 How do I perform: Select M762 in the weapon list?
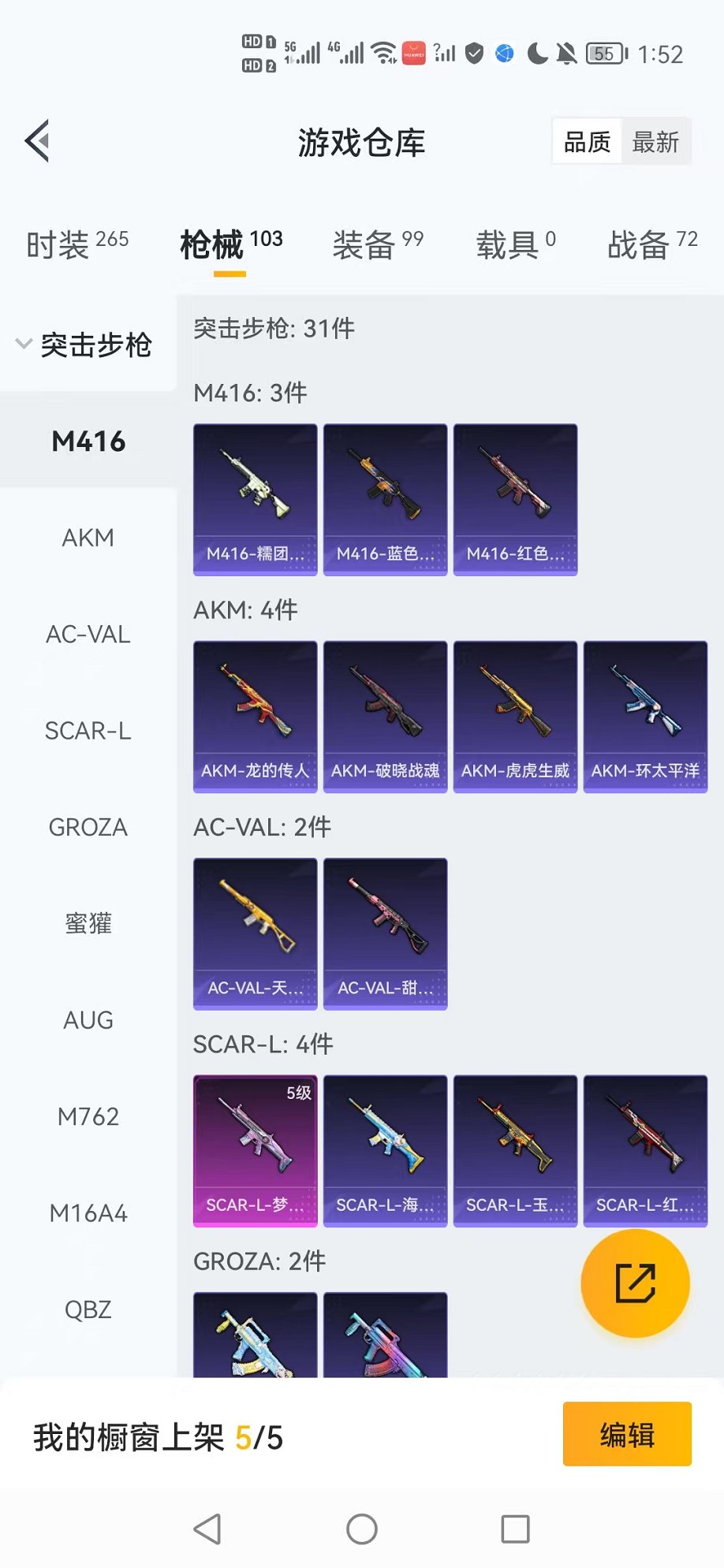tap(88, 1116)
